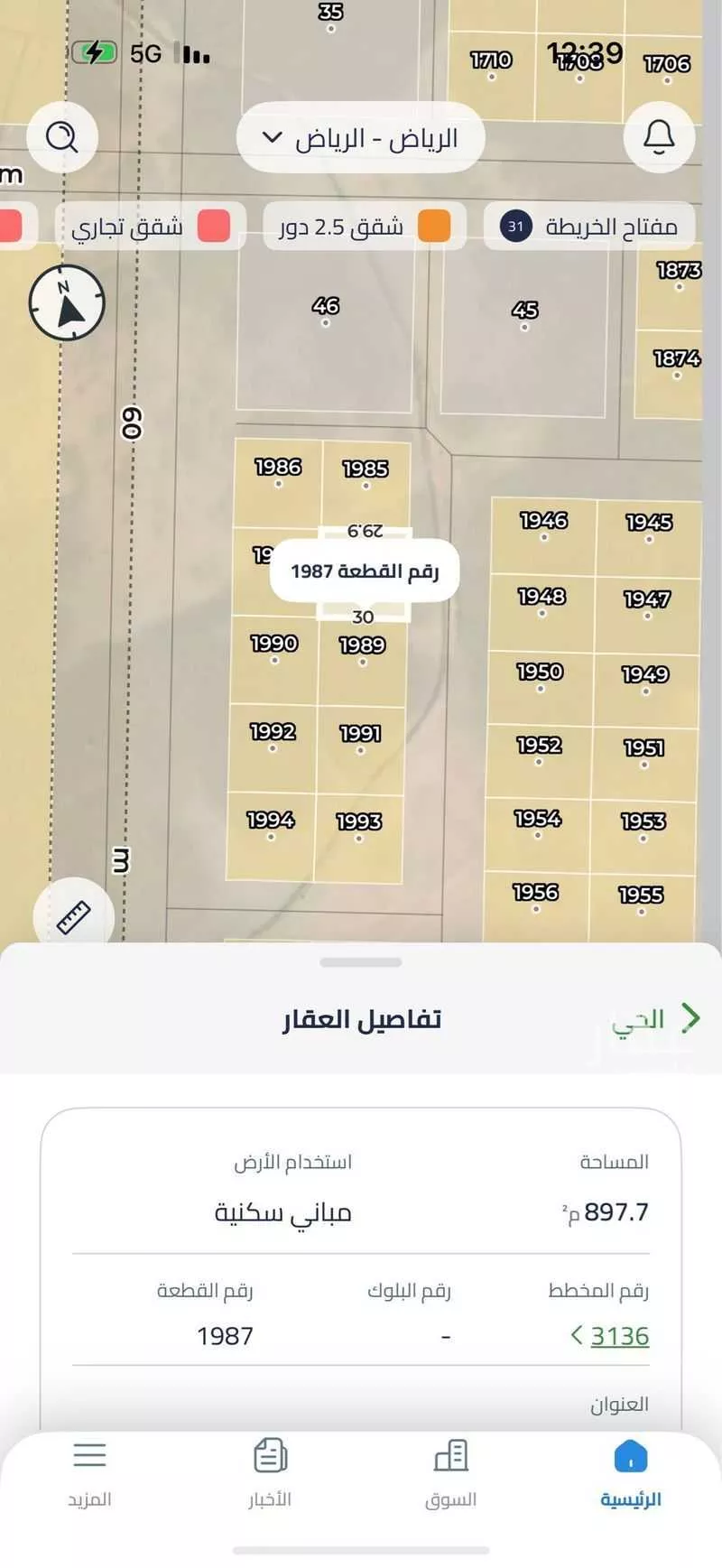722x1568 pixels.
Task: Open the الرياض city dropdown
Action: pos(359,136)
